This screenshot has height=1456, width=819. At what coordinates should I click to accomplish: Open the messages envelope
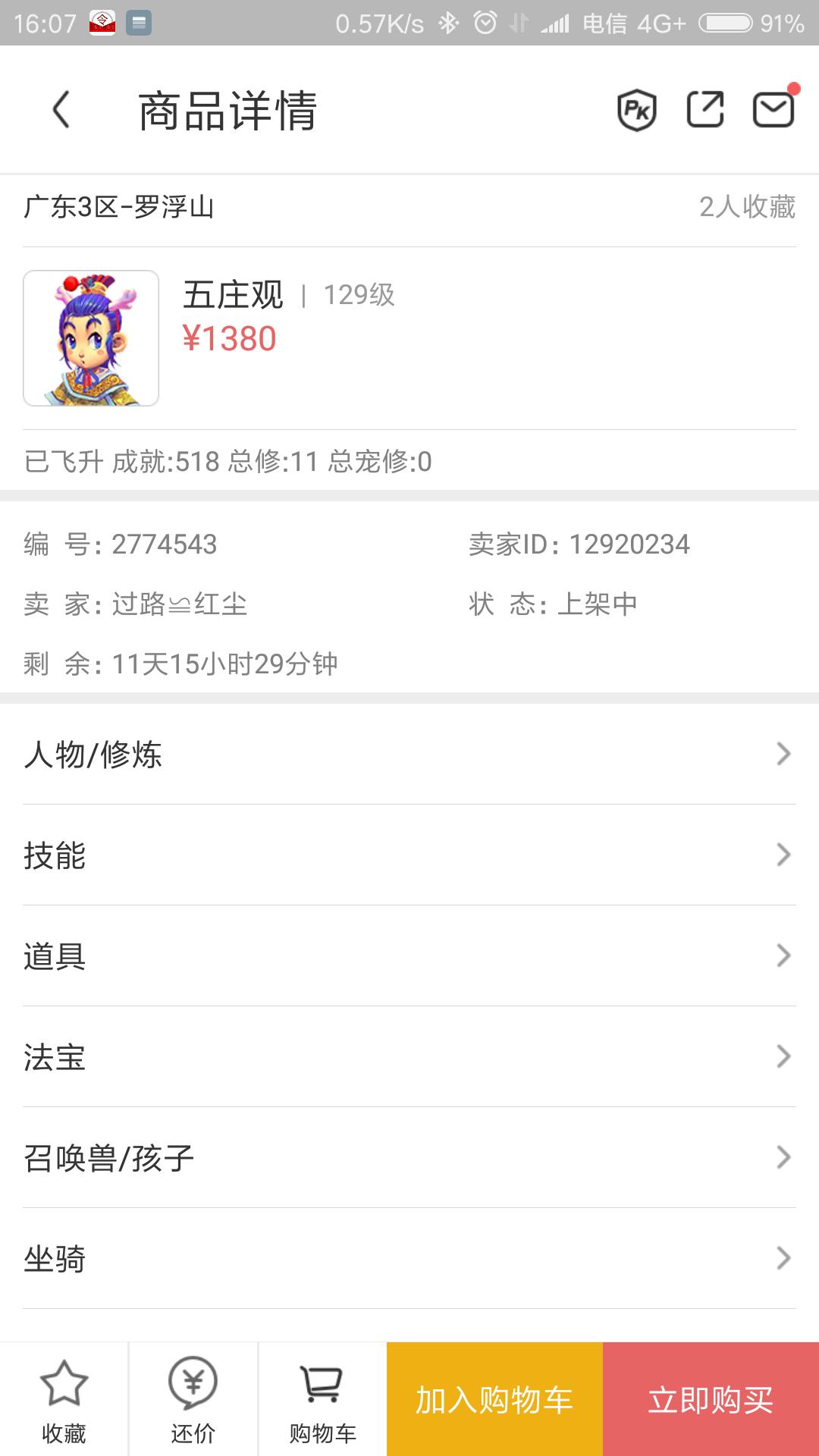(773, 110)
